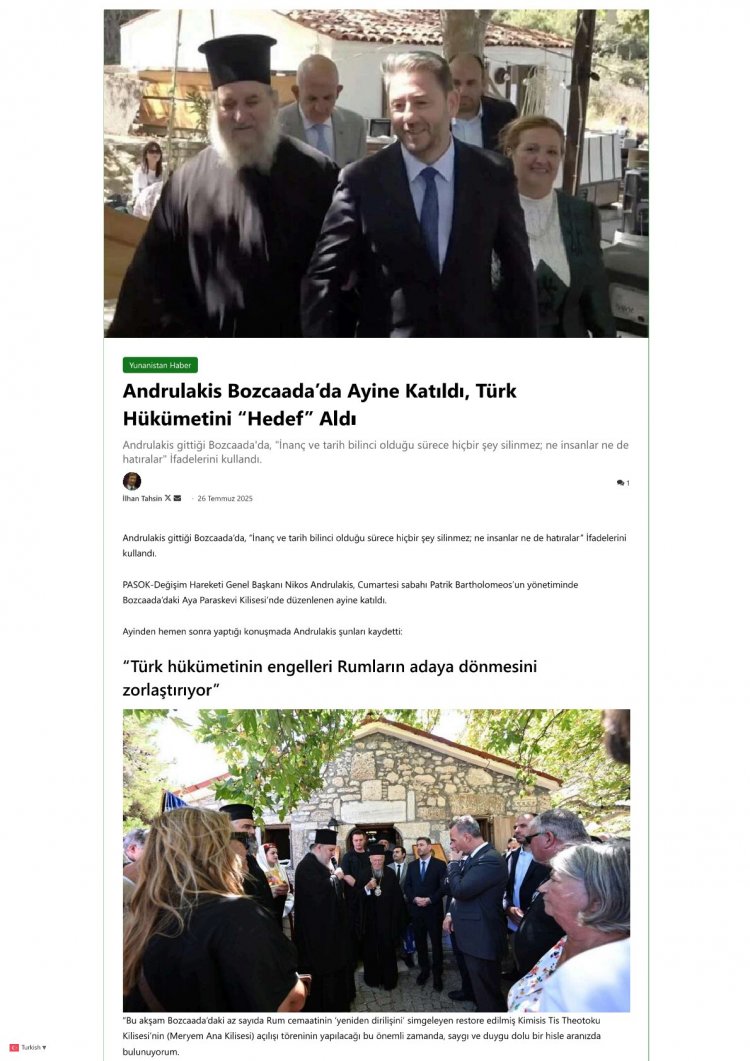Viewport: 750px width, 1061px height.
Task: Tap İlhan Tahsin's avatar picture
Action: (132, 481)
